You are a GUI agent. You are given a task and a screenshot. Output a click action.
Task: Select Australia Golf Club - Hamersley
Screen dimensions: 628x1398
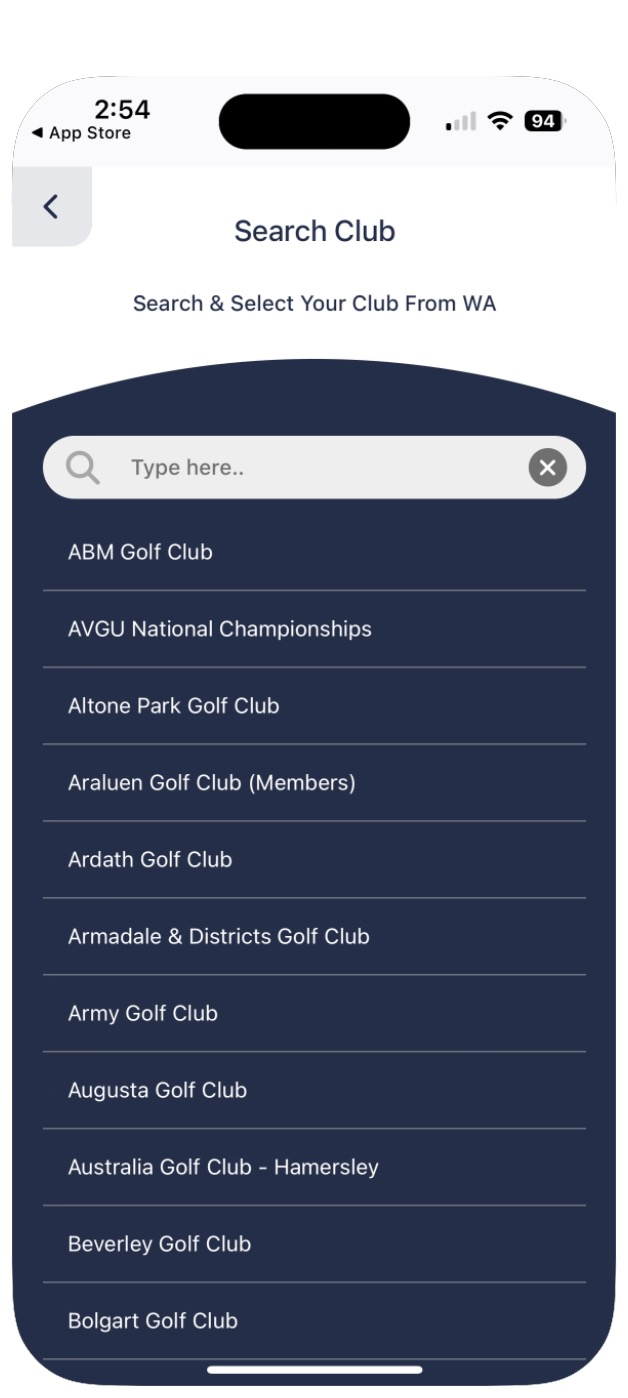(x=223, y=1167)
